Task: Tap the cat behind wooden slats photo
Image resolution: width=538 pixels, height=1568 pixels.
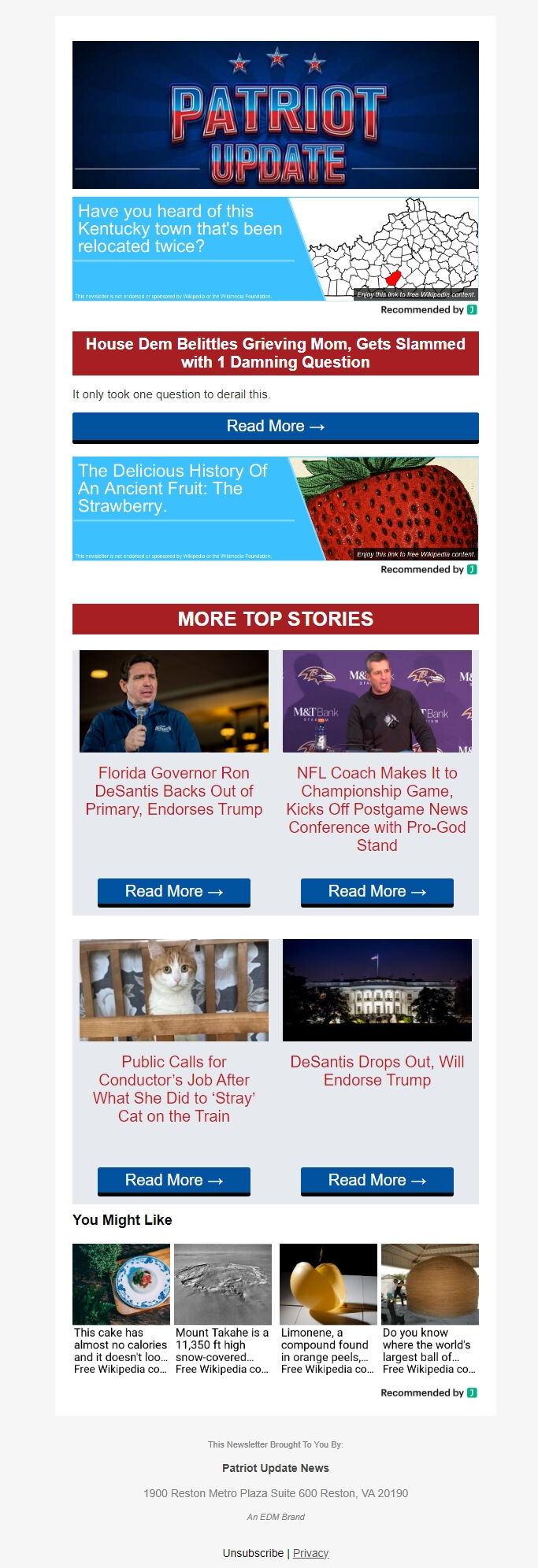Action: pyautogui.click(x=174, y=990)
